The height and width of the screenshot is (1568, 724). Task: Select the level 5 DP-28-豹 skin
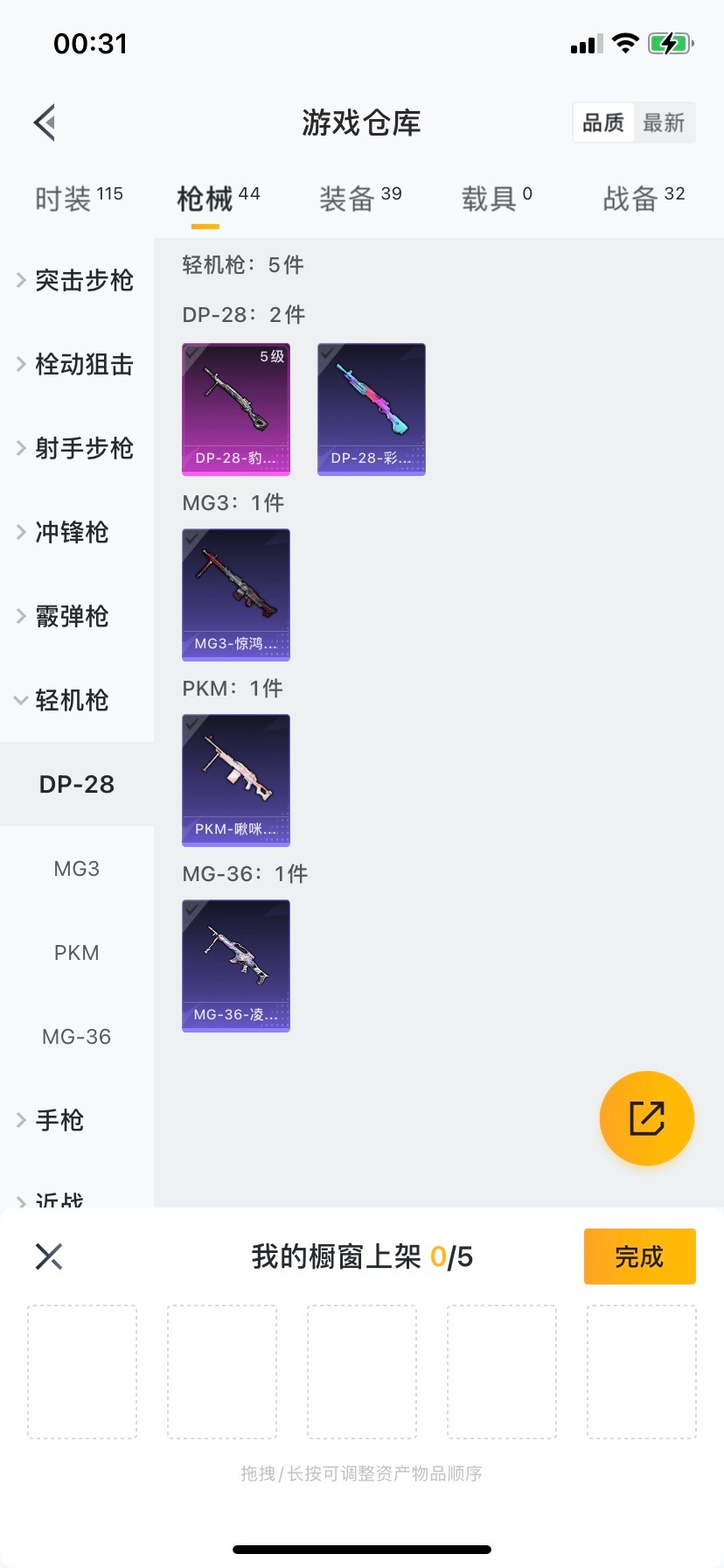tap(236, 409)
